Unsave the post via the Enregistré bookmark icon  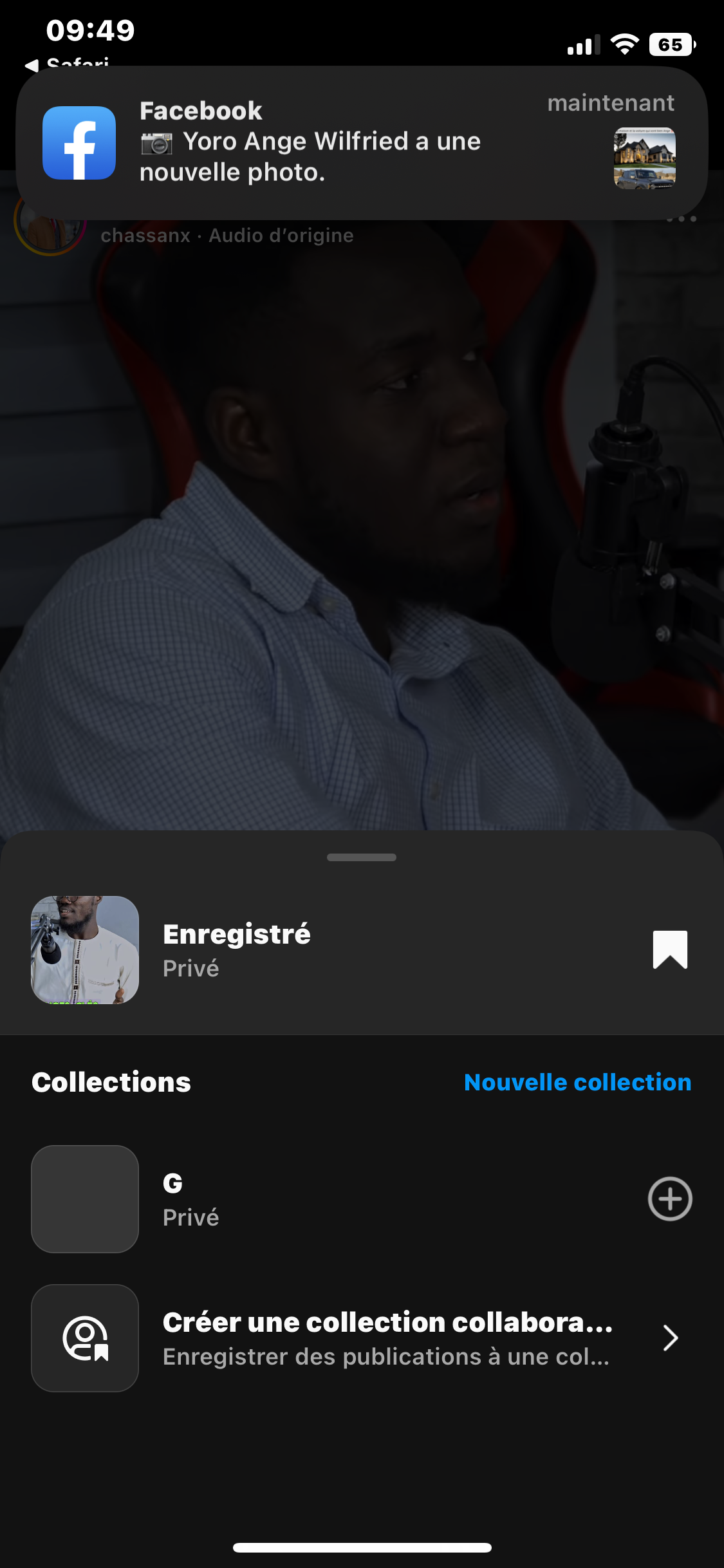coord(669,949)
